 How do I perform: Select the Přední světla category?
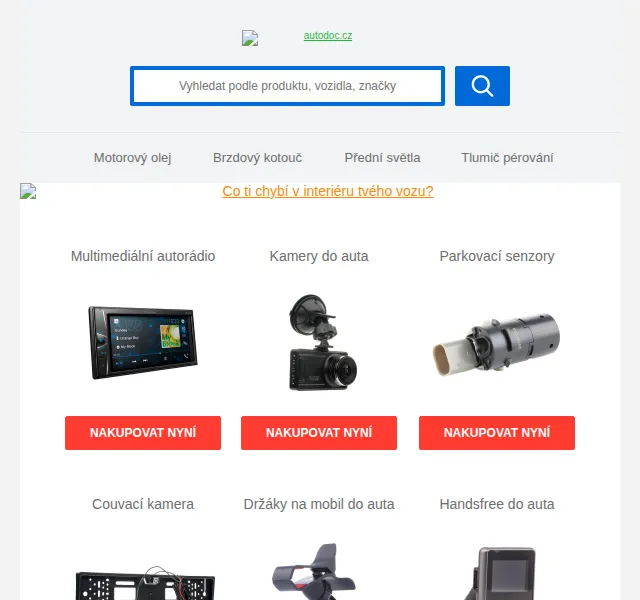pos(382,158)
